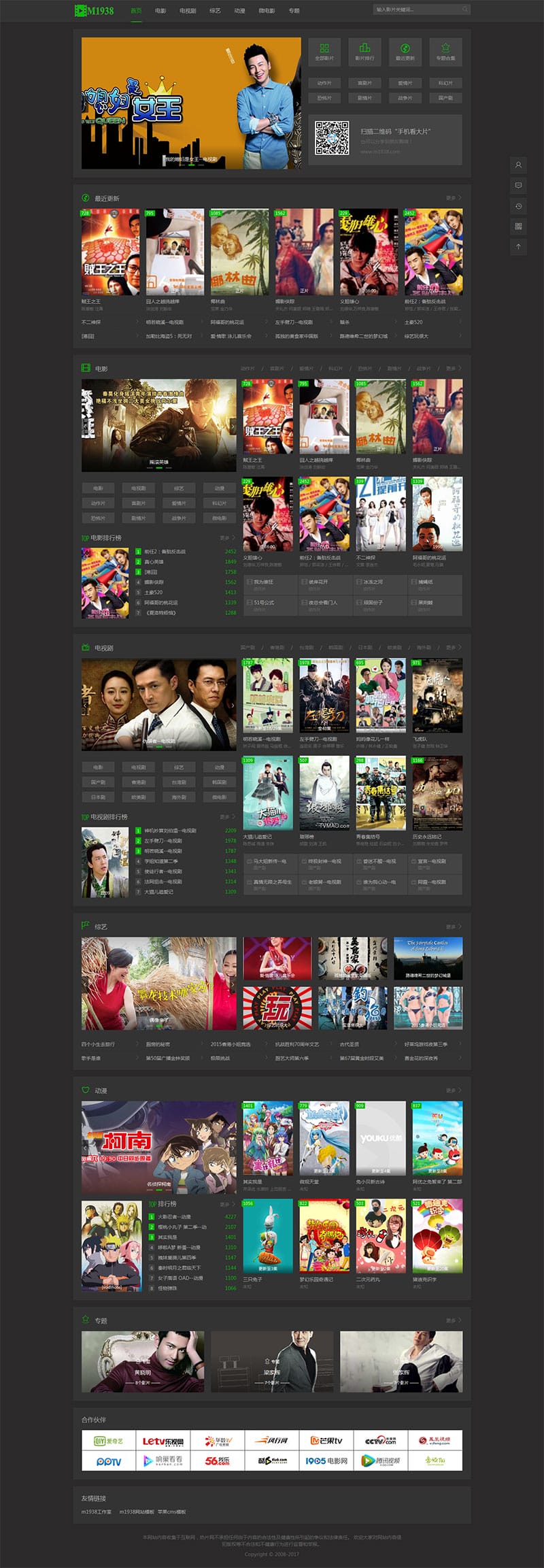Image resolution: width=544 pixels, height=1568 pixels.
Task: Focus the movie keyword search box
Action: tap(416, 10)
